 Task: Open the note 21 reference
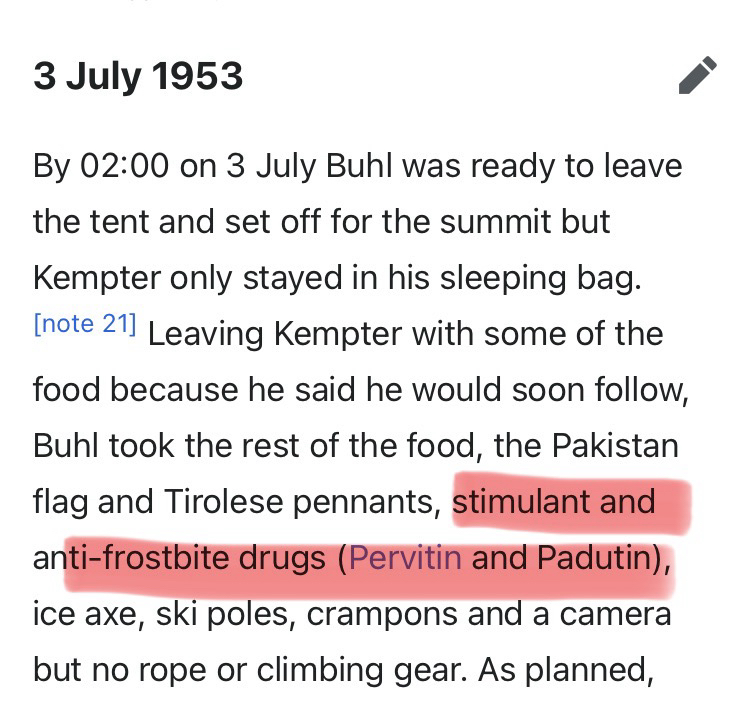pyautogui.click(x=84, y=325)
